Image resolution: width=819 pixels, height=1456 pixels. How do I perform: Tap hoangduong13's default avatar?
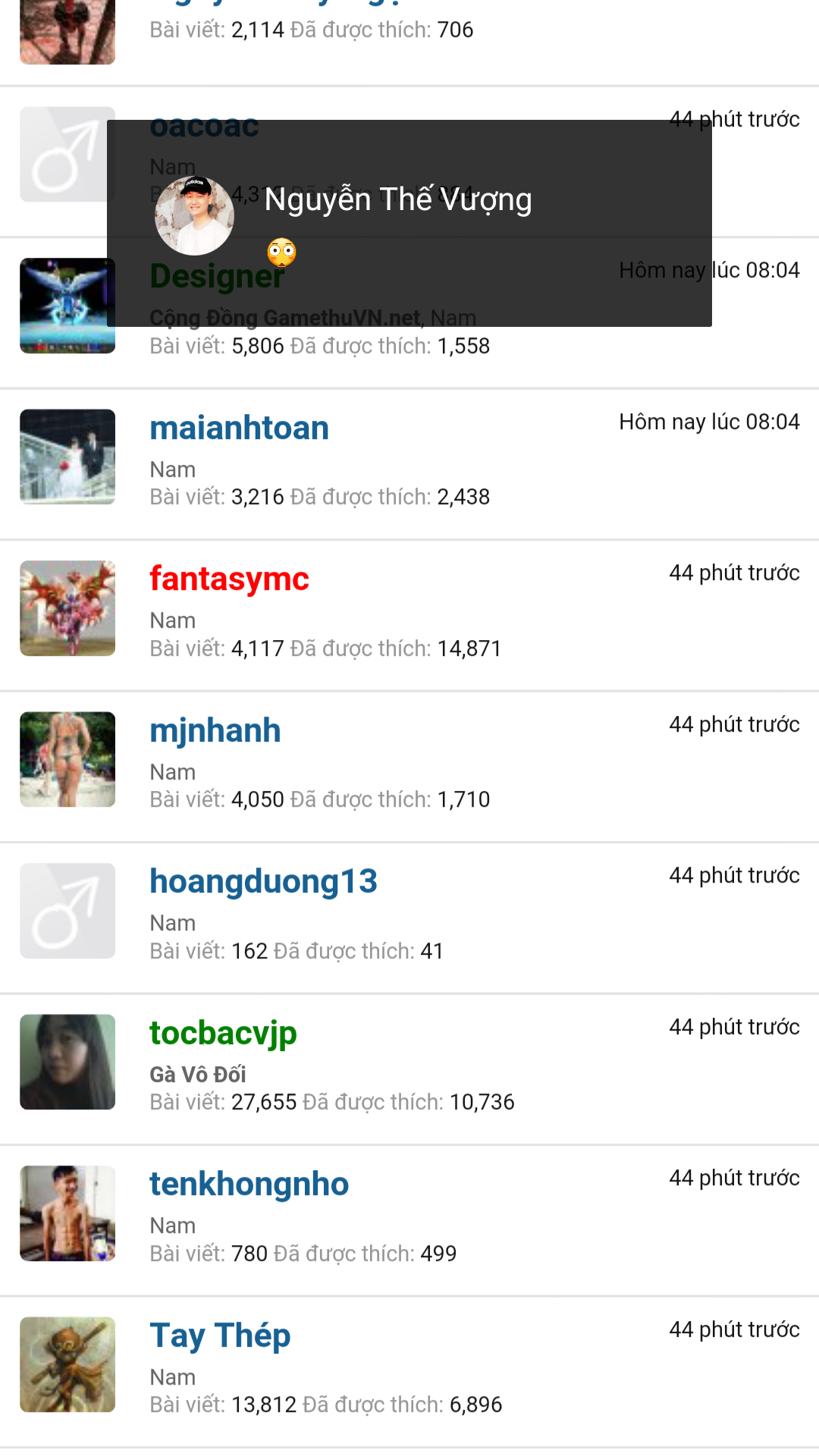tap(67, 911)
